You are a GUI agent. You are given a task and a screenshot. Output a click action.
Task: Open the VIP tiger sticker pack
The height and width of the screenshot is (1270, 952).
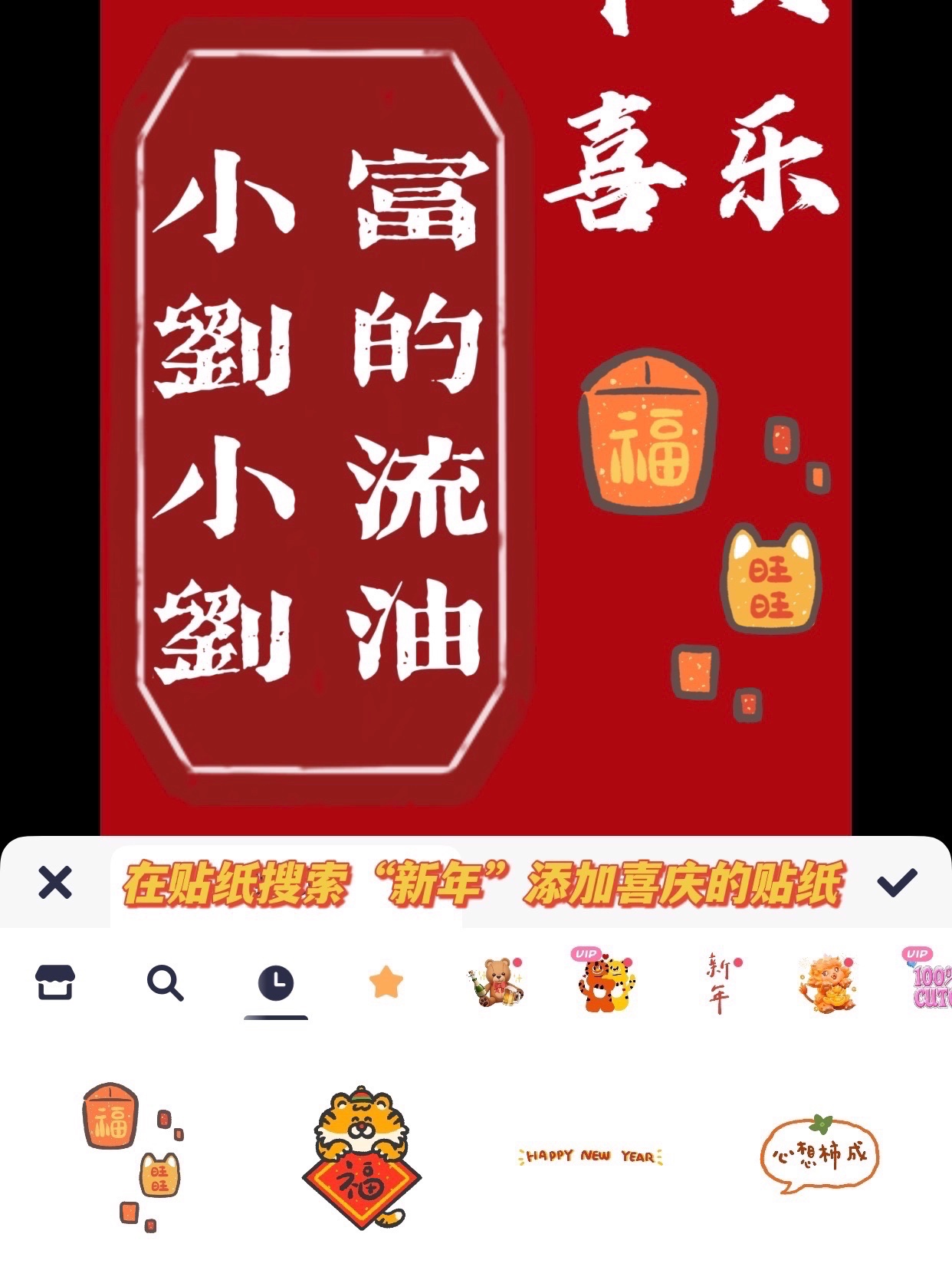[606, 982]
